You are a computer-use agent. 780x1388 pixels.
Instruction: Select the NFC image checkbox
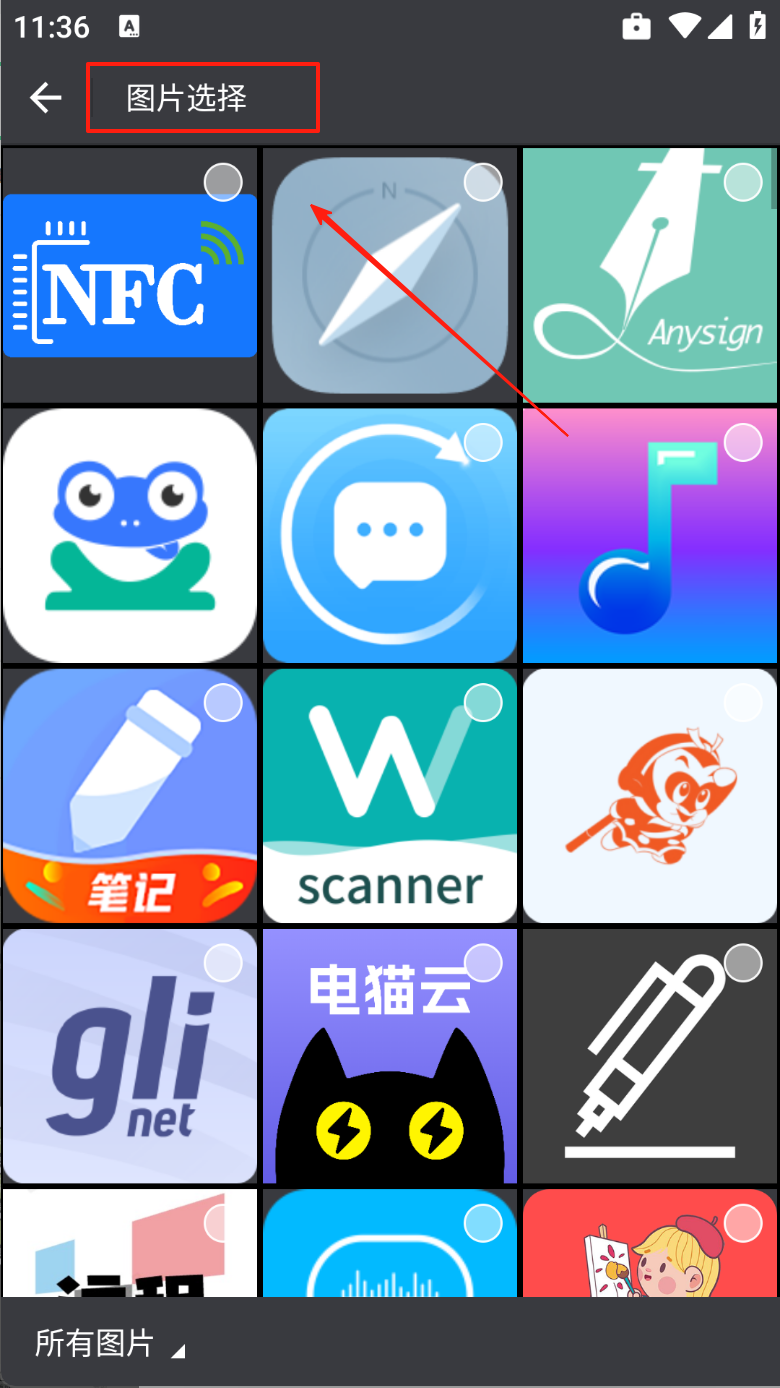coord(223,182)
